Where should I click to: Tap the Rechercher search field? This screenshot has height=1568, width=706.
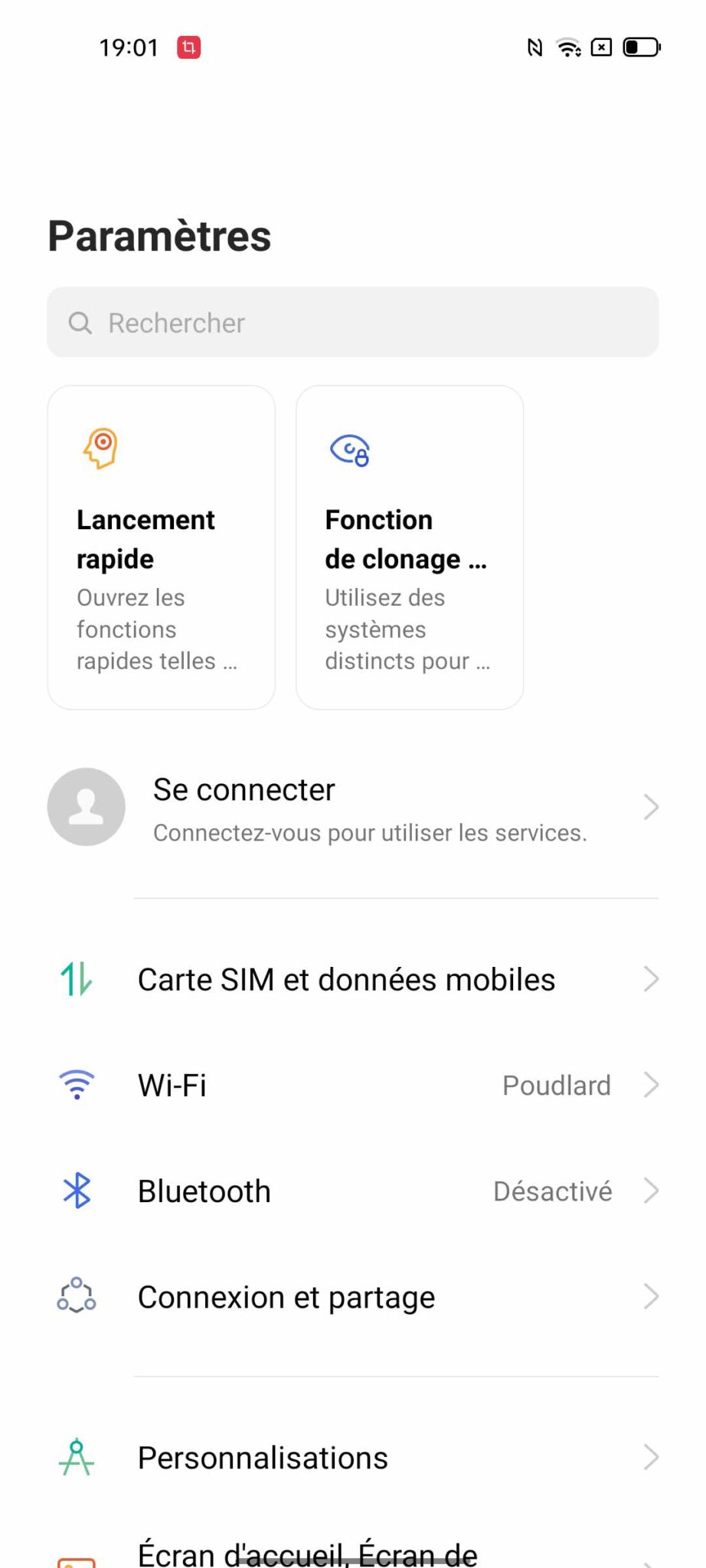353,322
